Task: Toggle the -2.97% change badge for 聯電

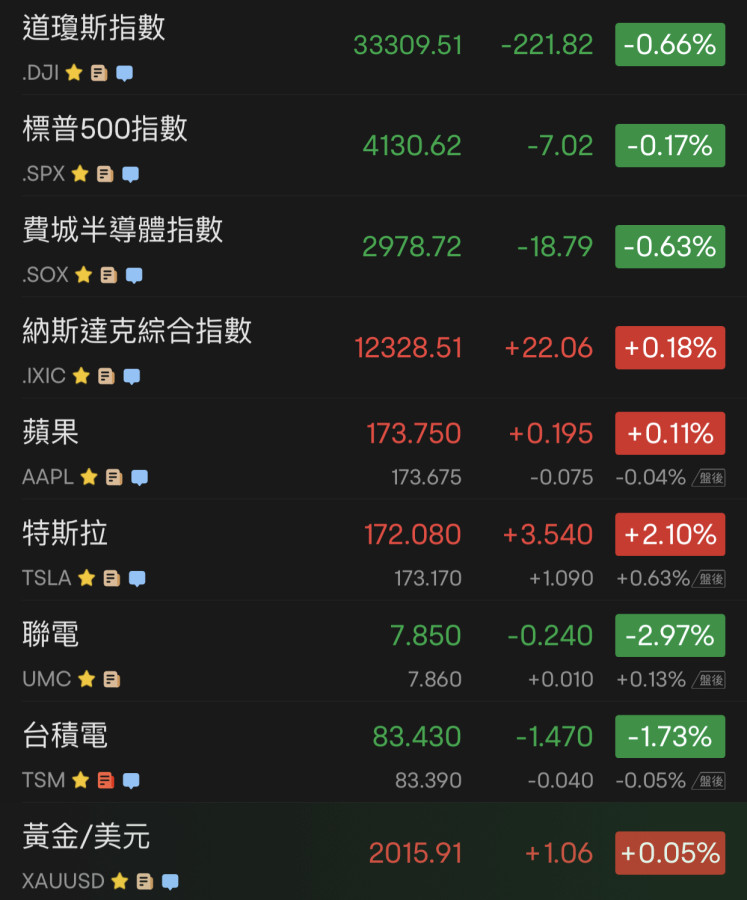Action: click(670, 636)
